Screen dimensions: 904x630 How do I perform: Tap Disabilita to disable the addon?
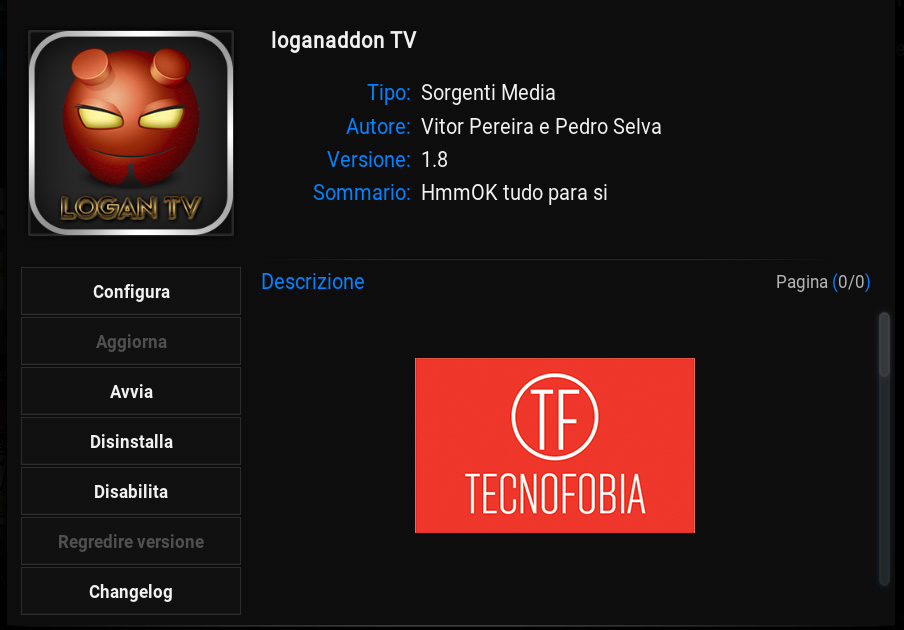(131, 492)
